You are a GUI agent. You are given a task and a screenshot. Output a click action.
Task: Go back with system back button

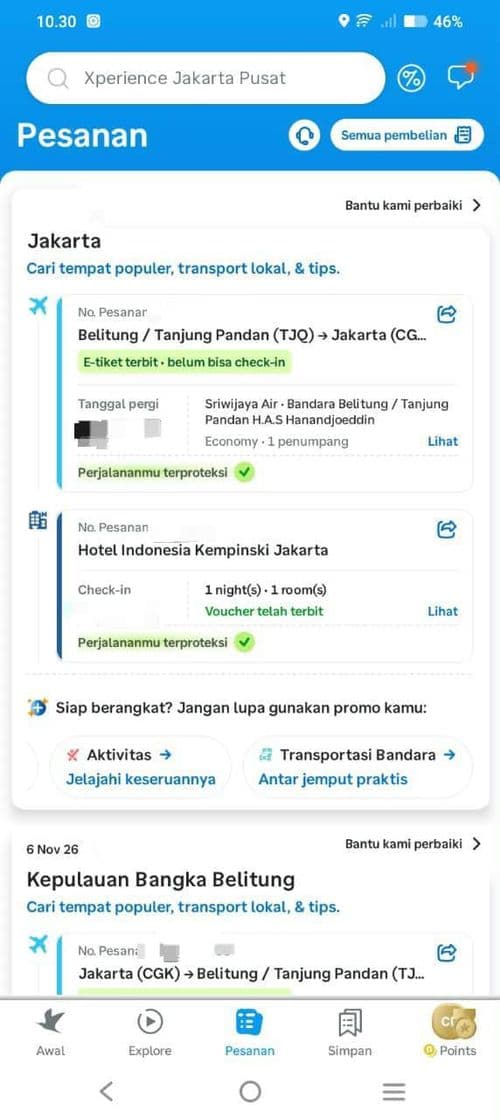[106, 1091]
